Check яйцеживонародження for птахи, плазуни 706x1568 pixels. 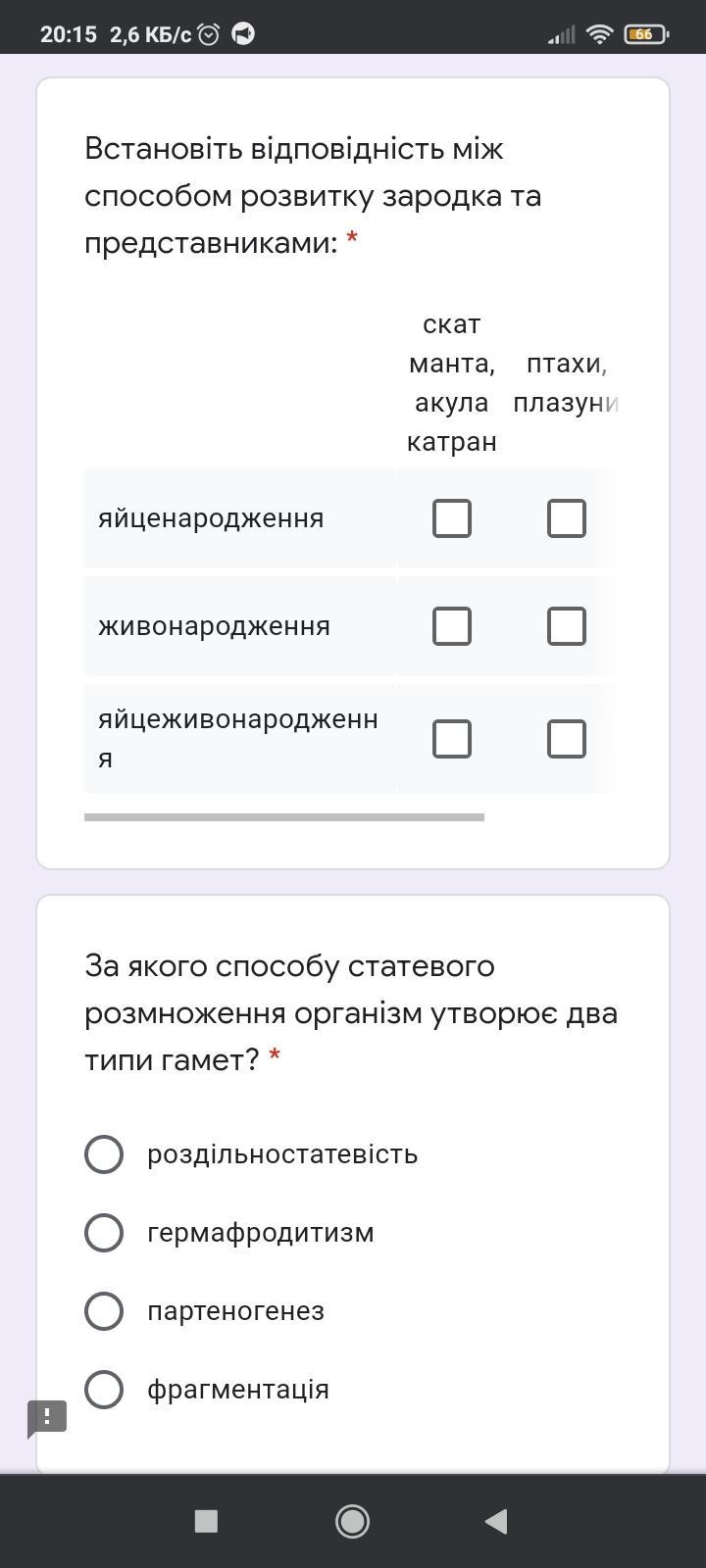tap(566, 739)
